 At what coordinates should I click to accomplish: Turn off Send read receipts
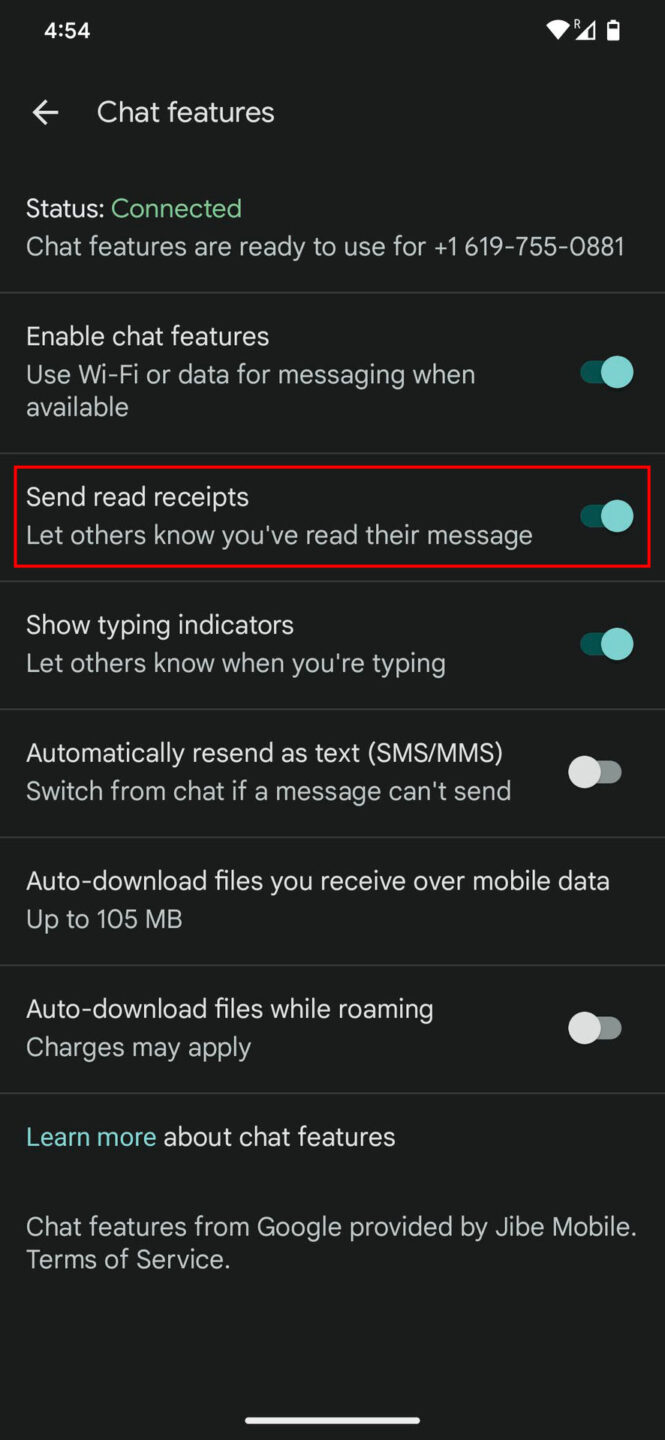[x=606, y=516]
